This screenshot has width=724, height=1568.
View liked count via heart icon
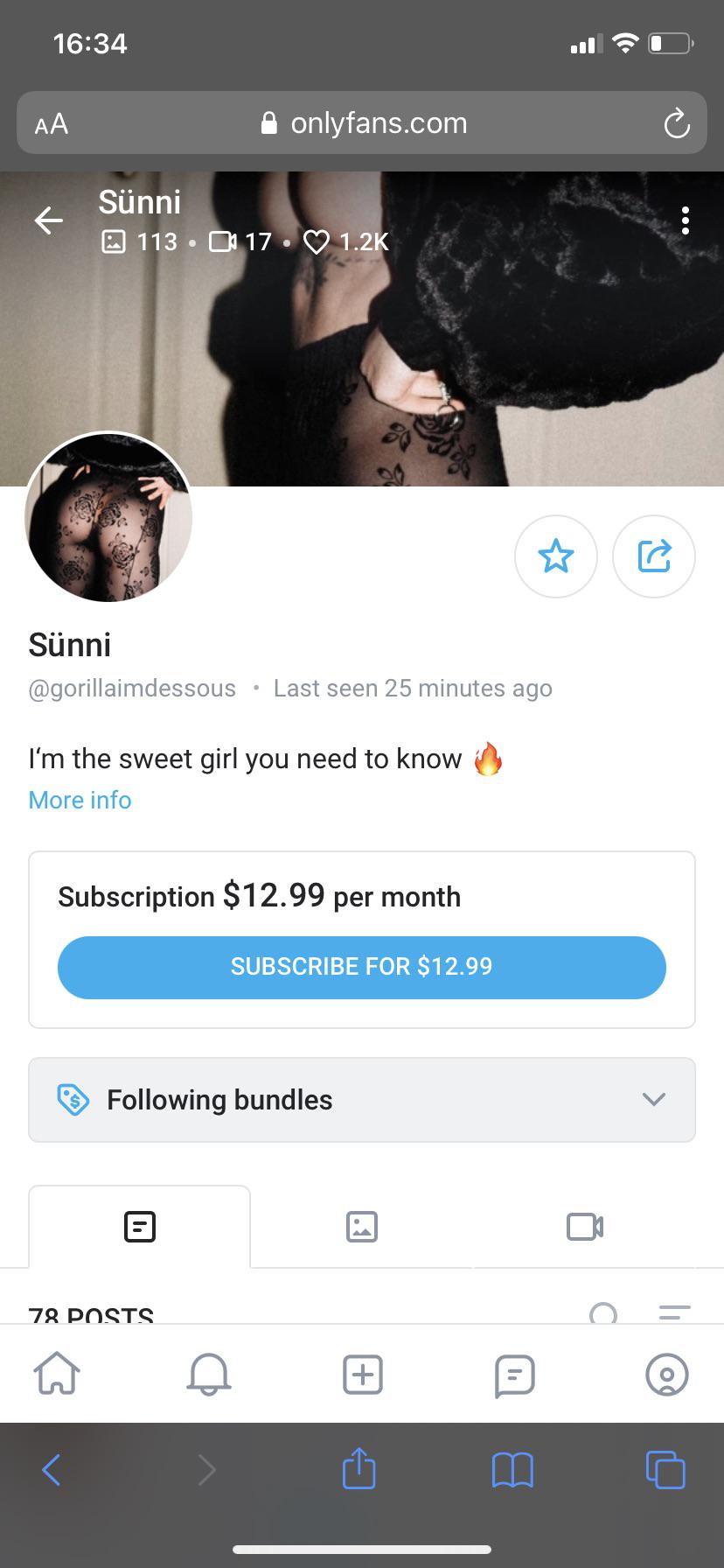(x=317, y=241)
